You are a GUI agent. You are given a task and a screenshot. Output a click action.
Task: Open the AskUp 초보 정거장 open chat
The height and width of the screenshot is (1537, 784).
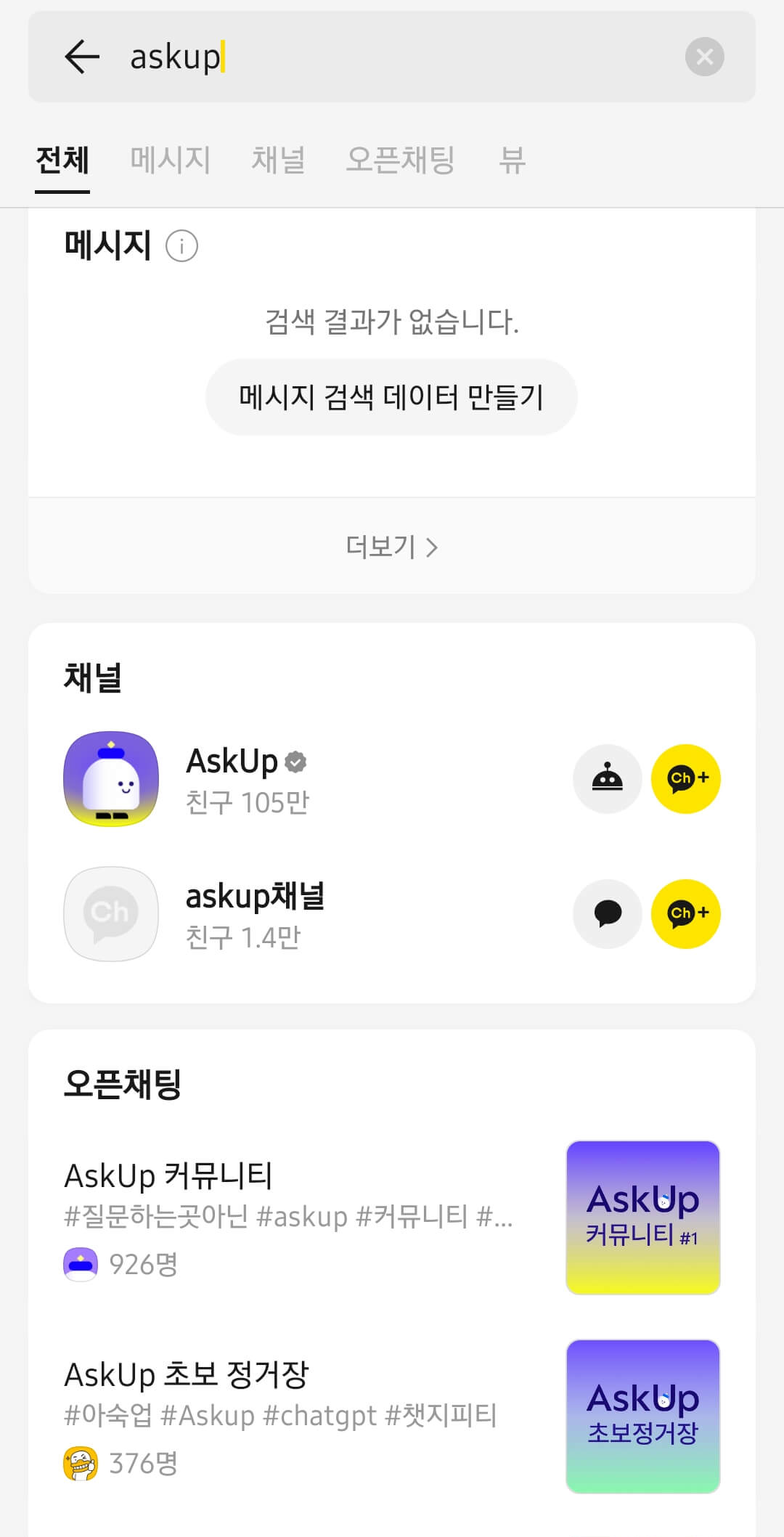290,1413
